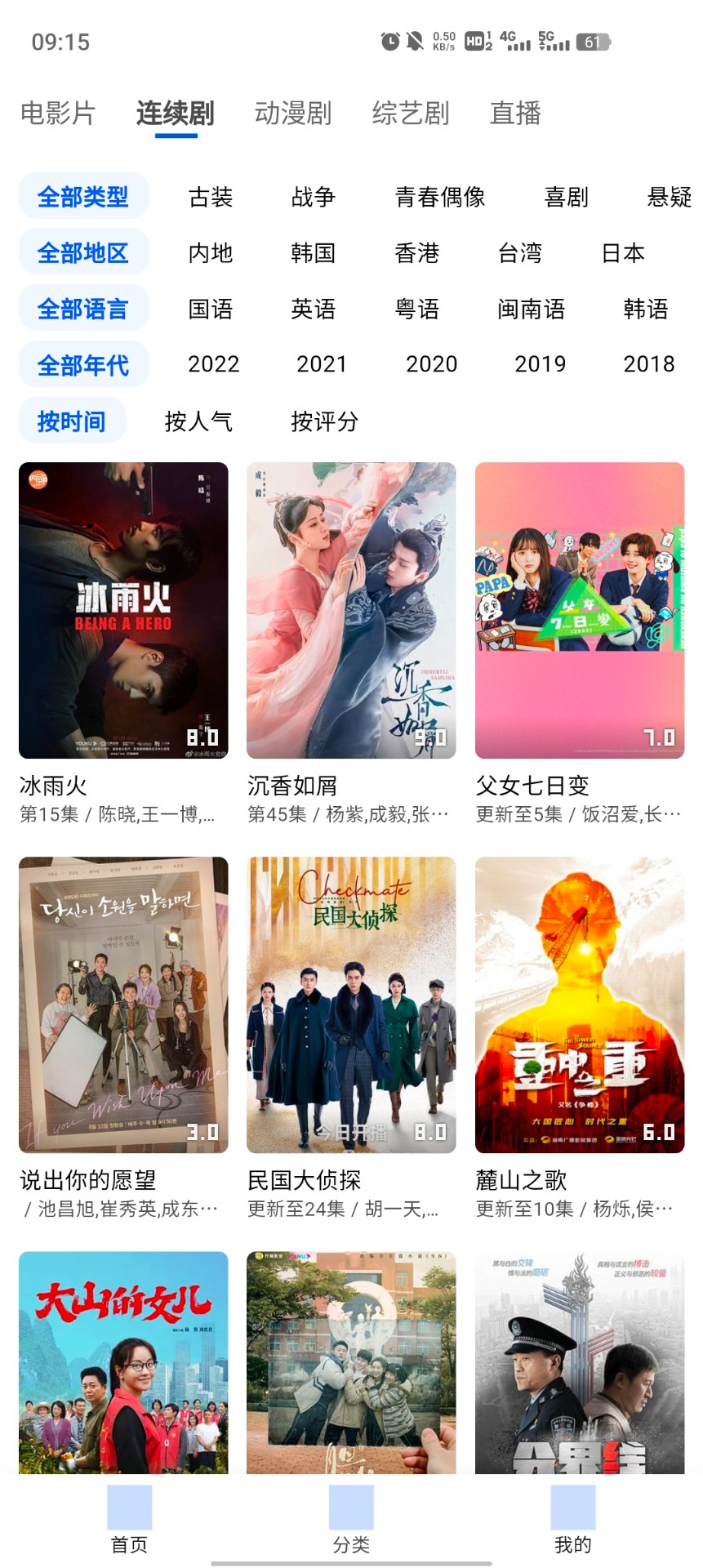Open the 全部语言 language selector

pyautogui.click(x=83, y=308)
